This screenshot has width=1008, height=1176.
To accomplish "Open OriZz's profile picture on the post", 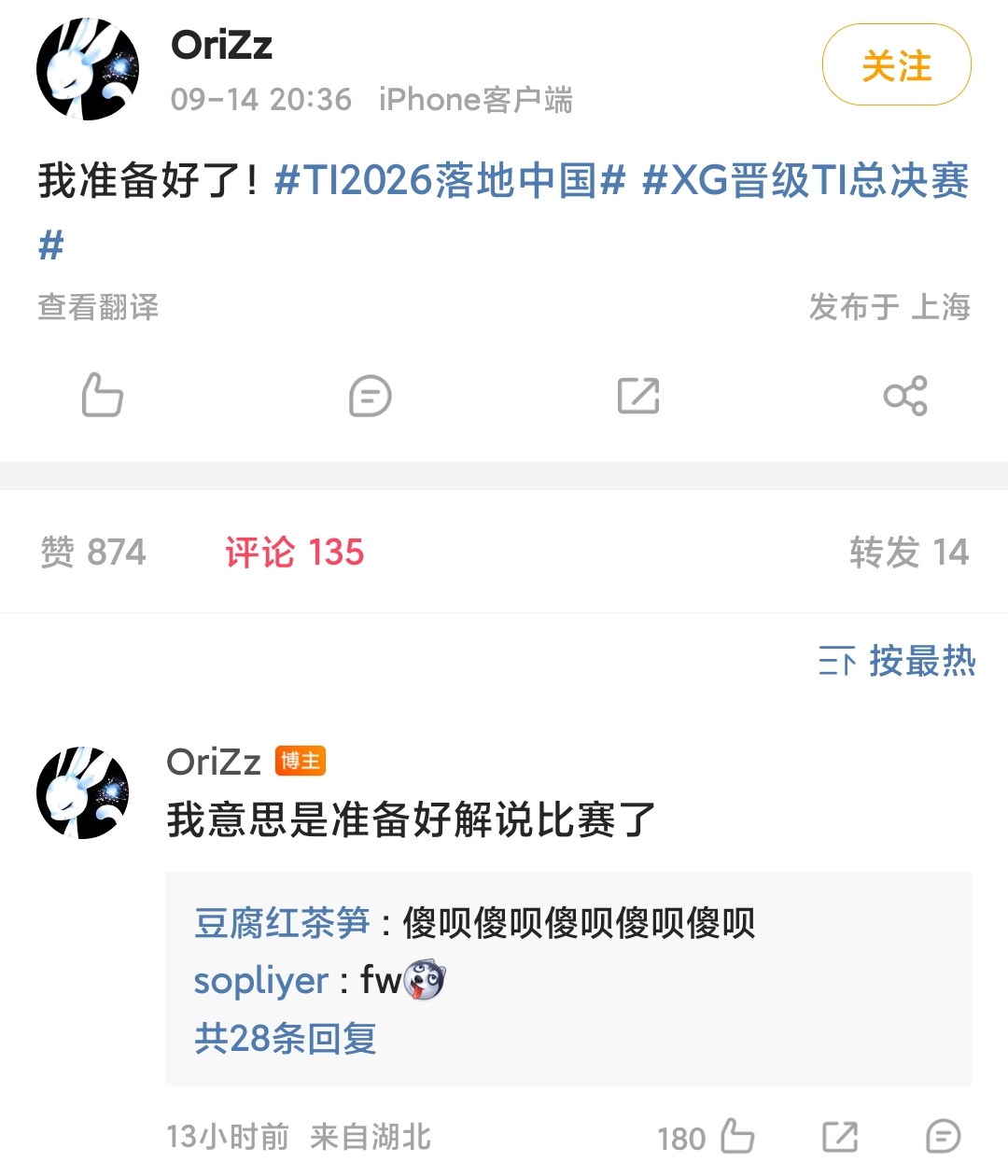I will [88, 69].
